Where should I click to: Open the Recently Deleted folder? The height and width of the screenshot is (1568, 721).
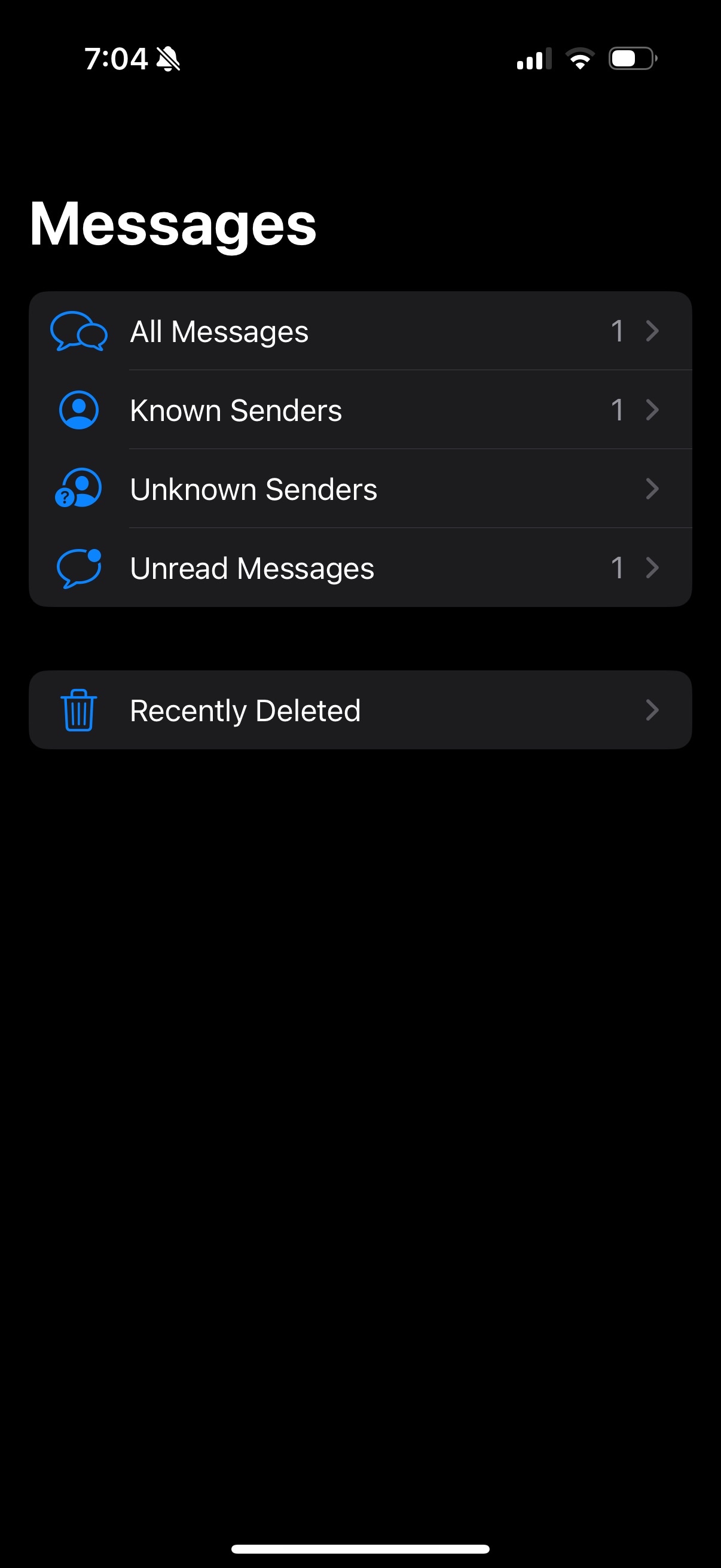[x=304, y=710]
